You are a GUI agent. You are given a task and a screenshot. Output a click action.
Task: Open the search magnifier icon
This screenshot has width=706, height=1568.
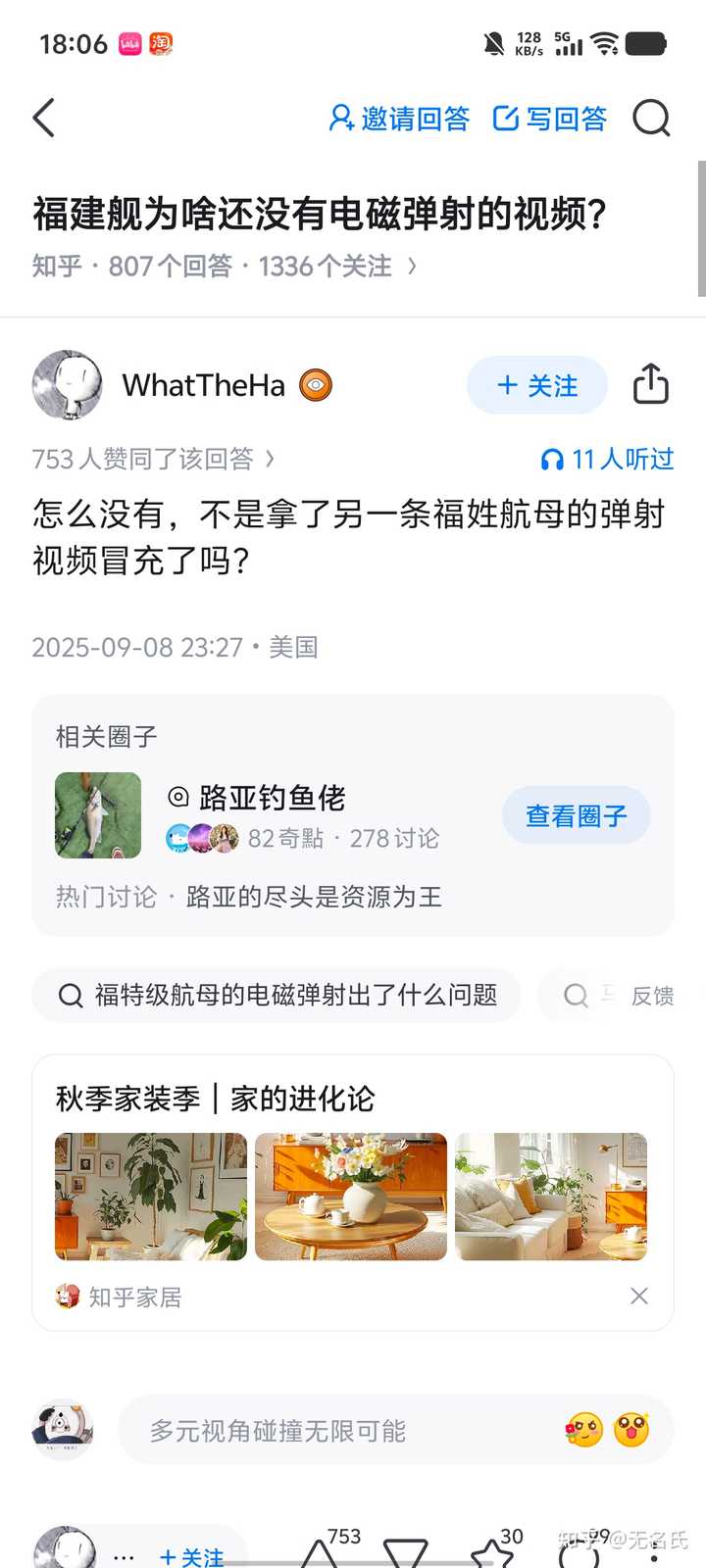651,119
